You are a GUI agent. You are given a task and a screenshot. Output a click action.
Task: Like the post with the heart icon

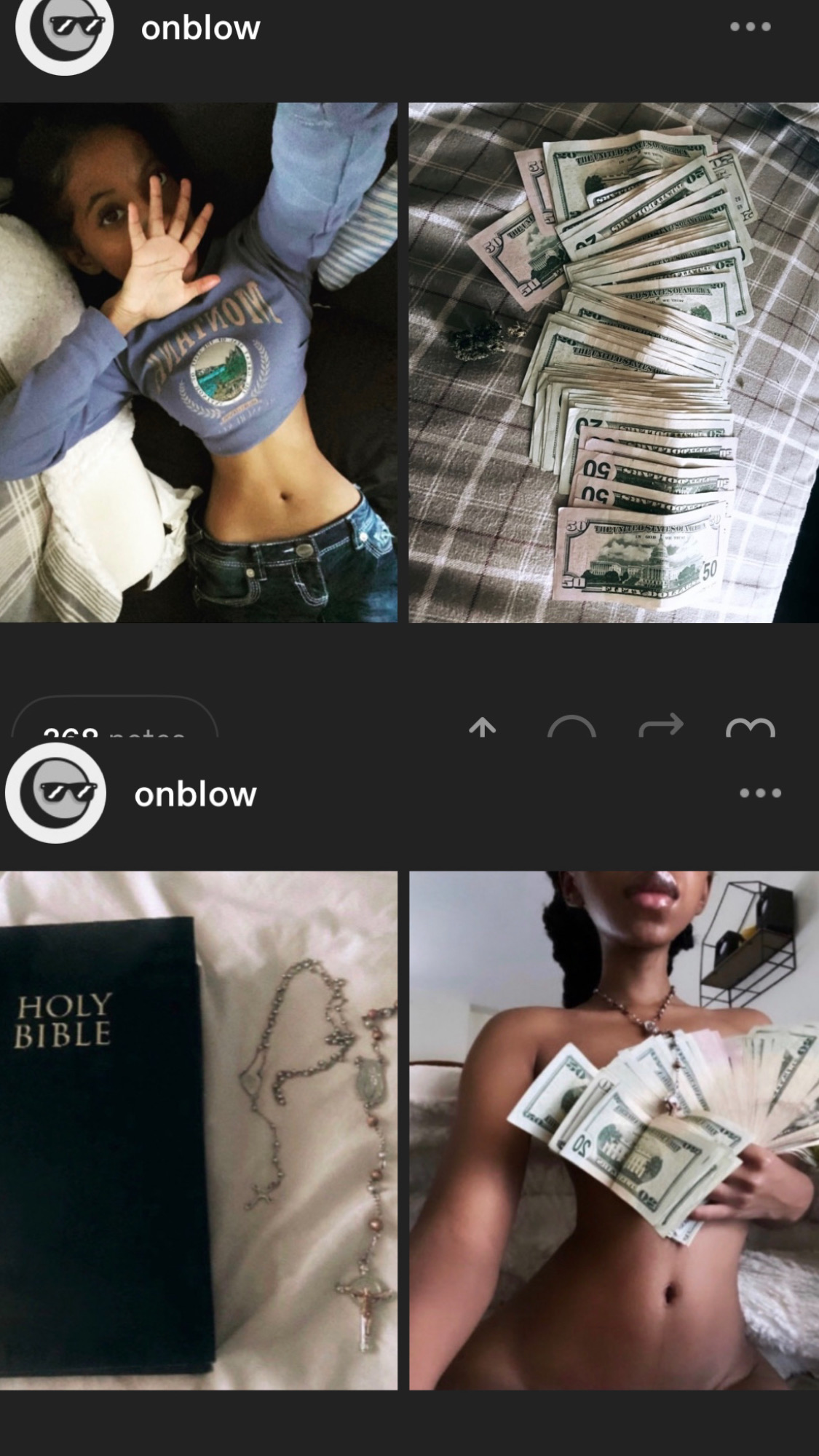tap(751, 727)
